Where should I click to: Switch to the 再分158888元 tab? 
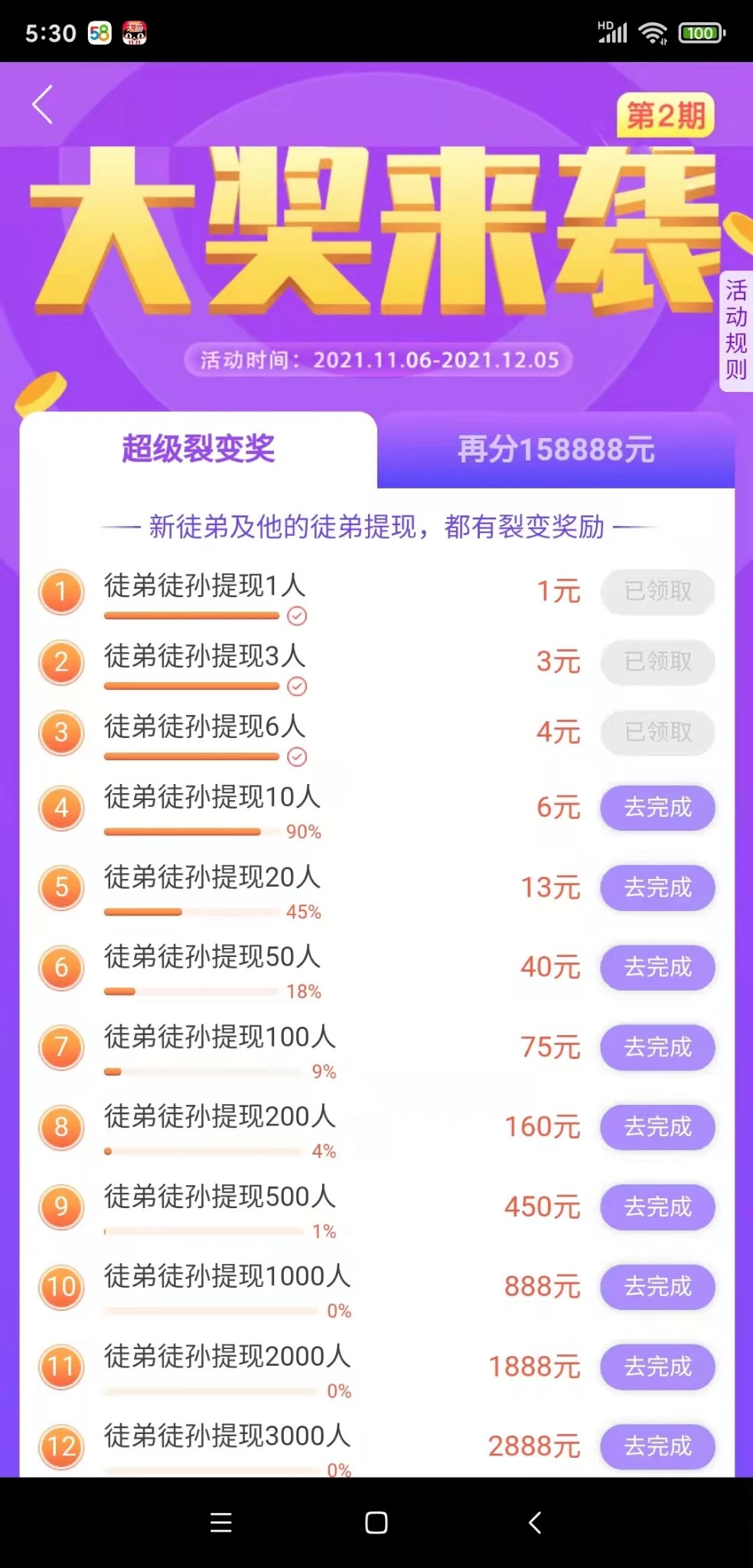[x=556, y=449]
